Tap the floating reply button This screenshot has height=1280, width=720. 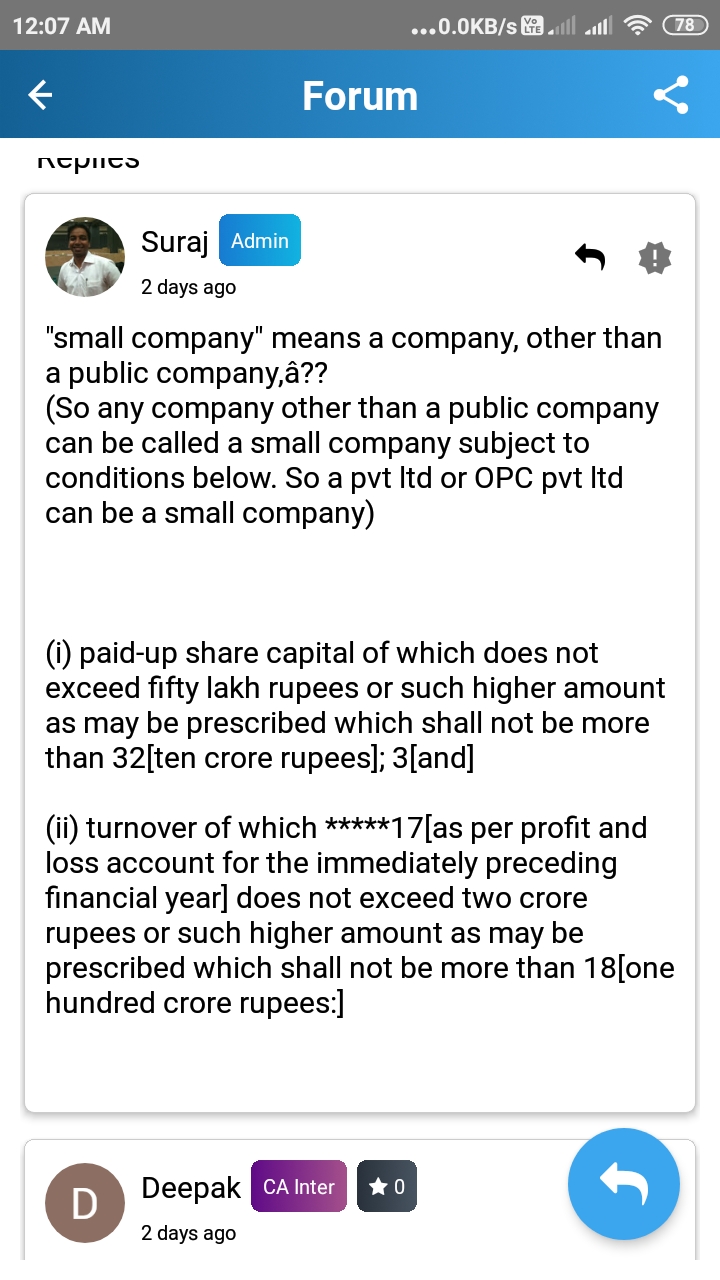click(x=624, y=1184)
